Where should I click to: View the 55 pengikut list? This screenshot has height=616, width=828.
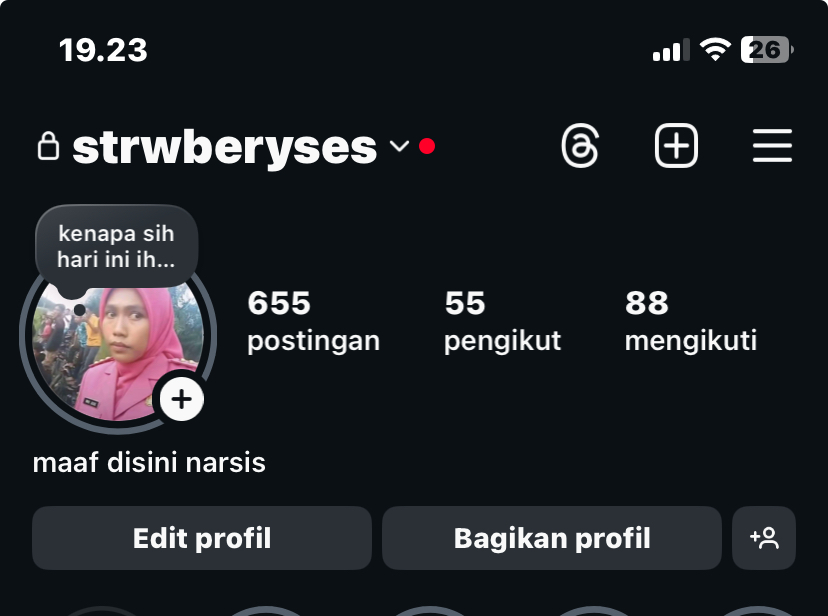(x=502, y=321)
